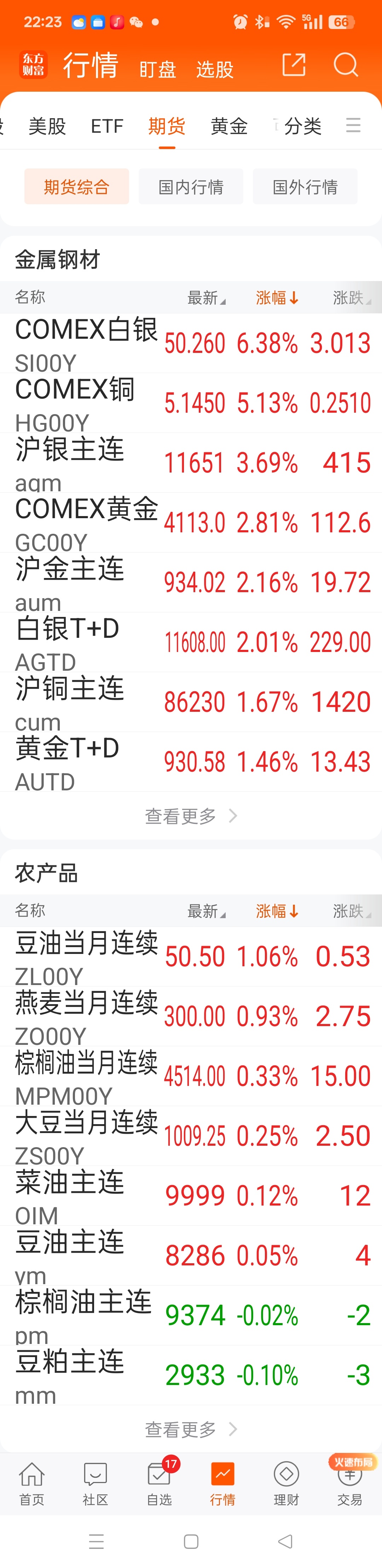Choose the 国内行情 filter chip
Viewport: 382px width, 1568px height.
(x=191, y=187)
